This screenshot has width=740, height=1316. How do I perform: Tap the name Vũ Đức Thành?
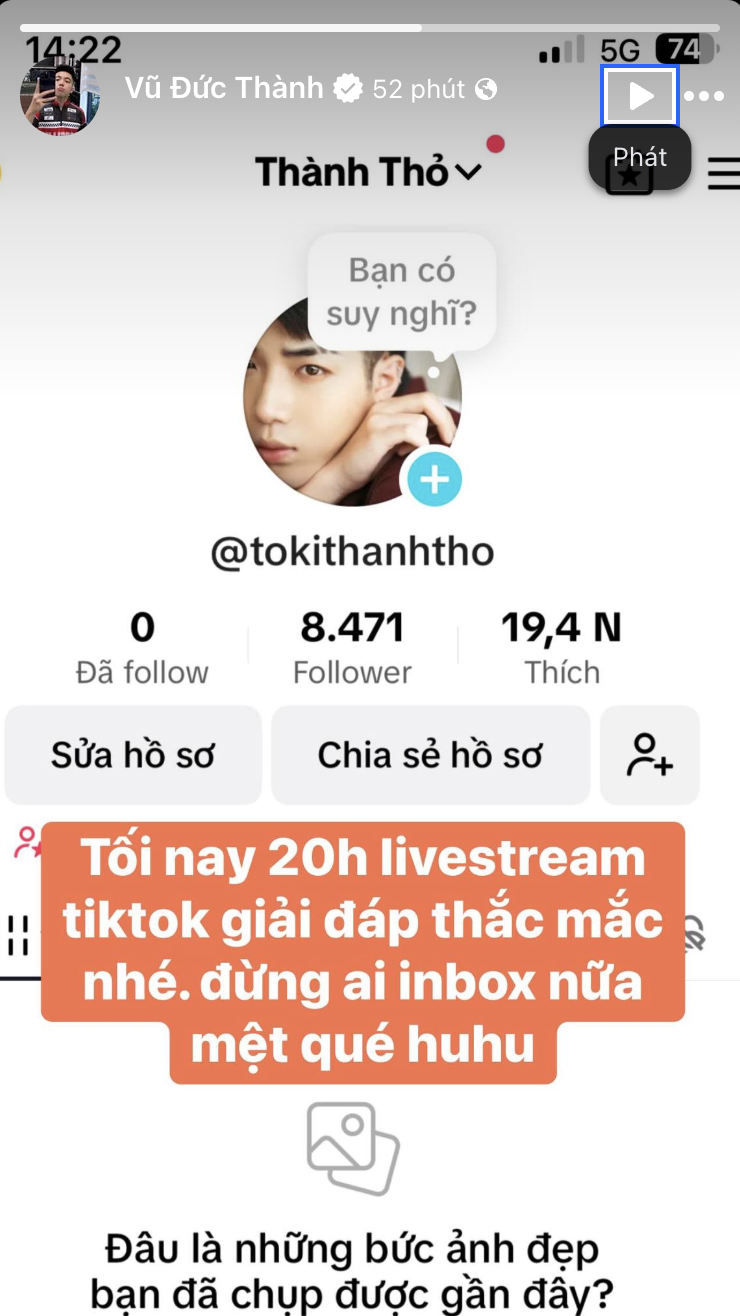tap(224, 88)
